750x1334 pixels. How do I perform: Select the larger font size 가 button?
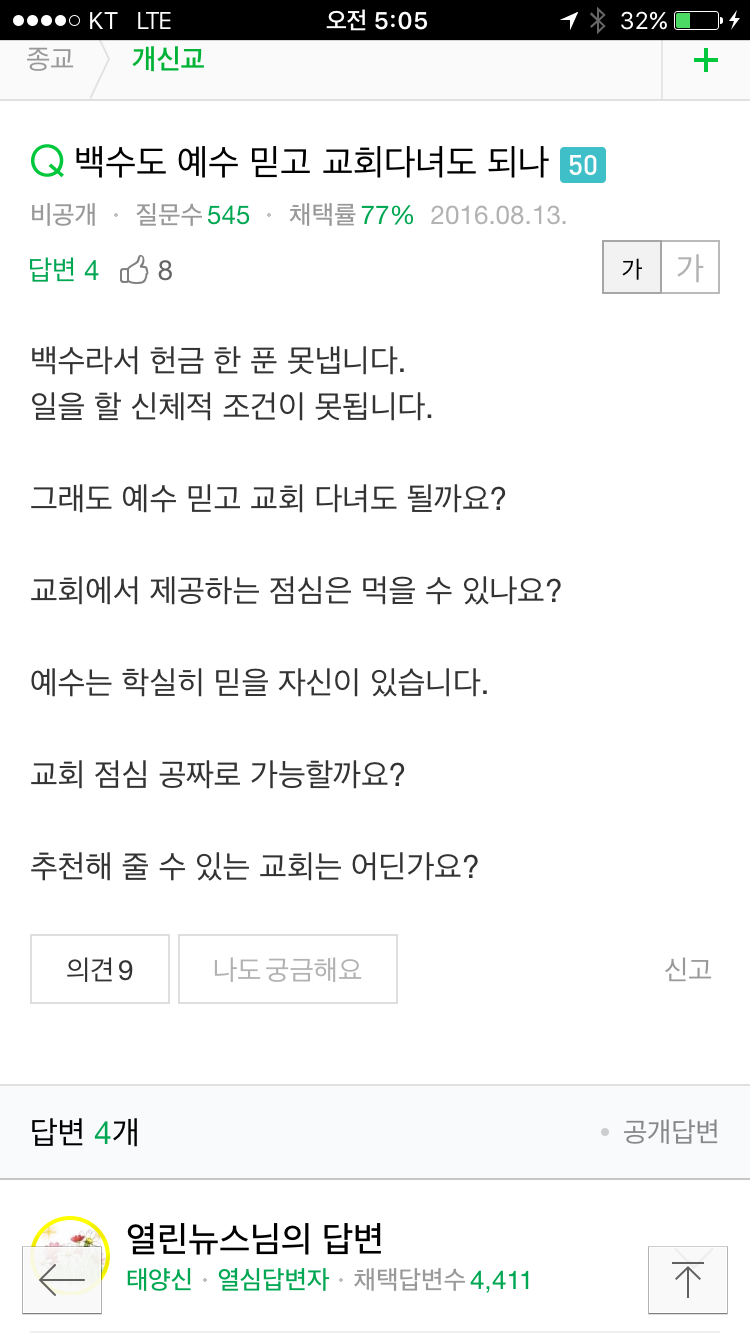tap(690, 268)
